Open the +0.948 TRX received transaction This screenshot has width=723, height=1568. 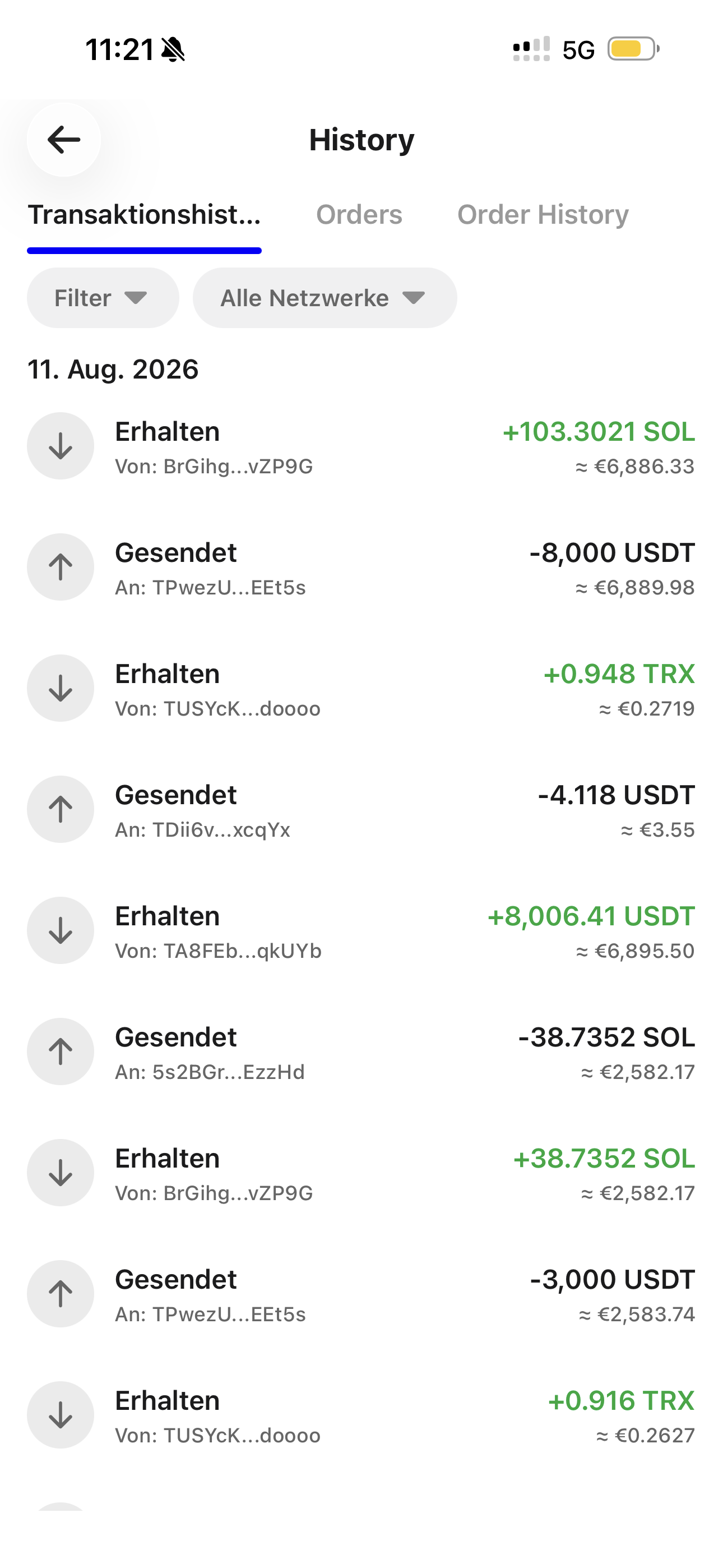(361, 689)
